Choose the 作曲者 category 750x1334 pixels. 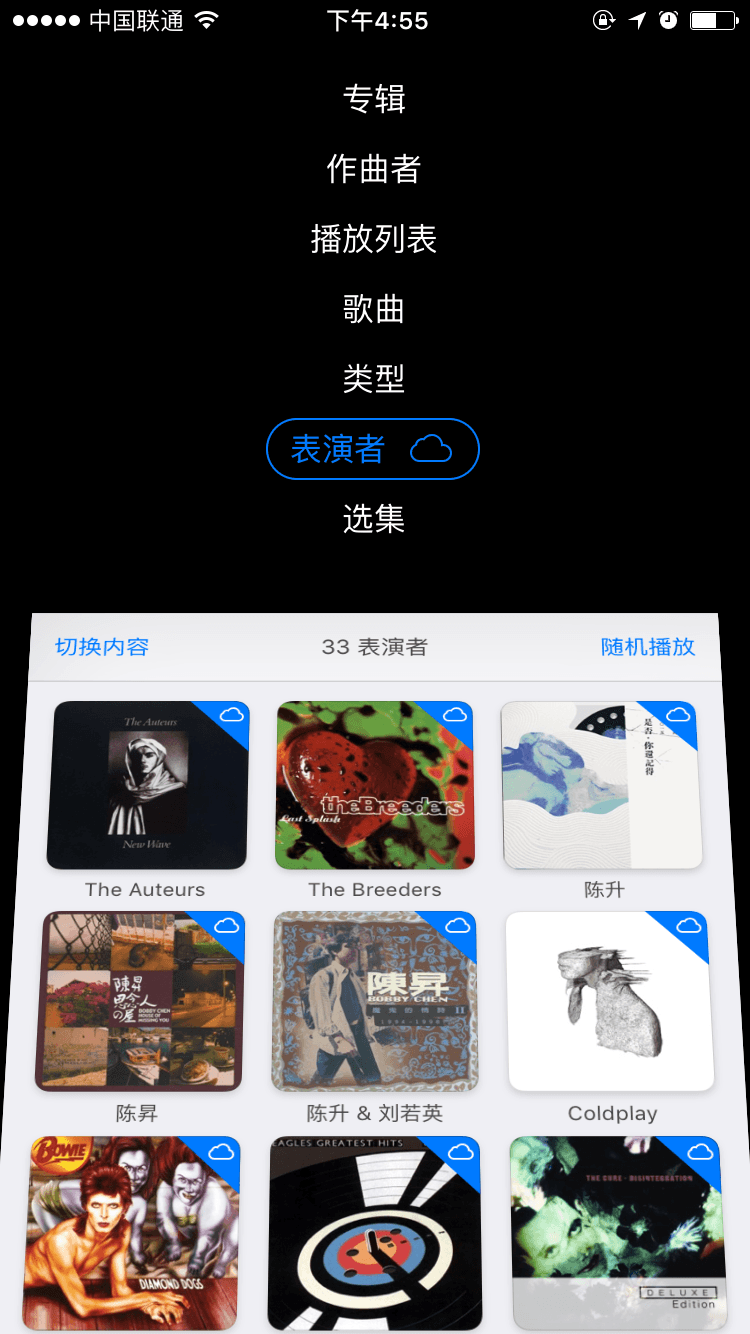[x=374, y=169]
